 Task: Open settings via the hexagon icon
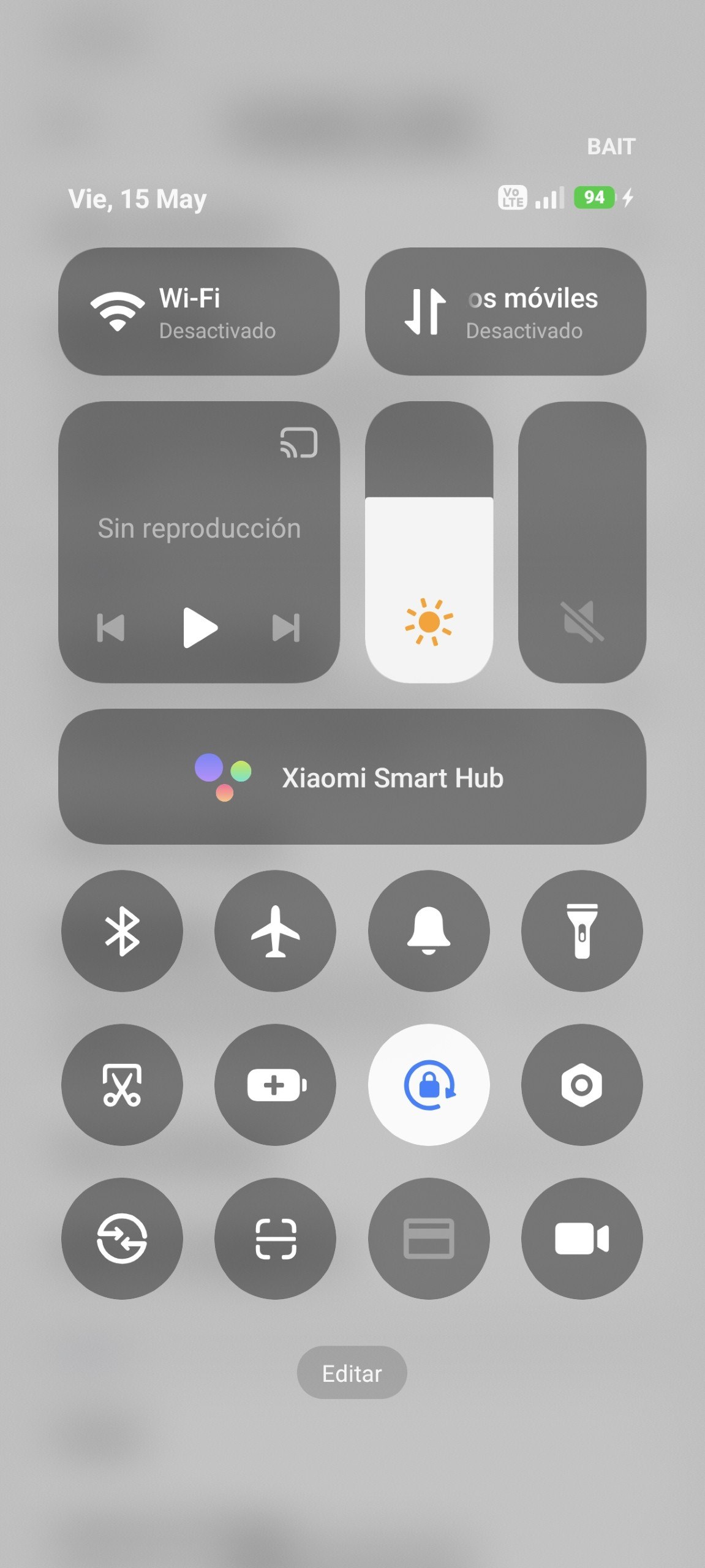(582, 1085)
